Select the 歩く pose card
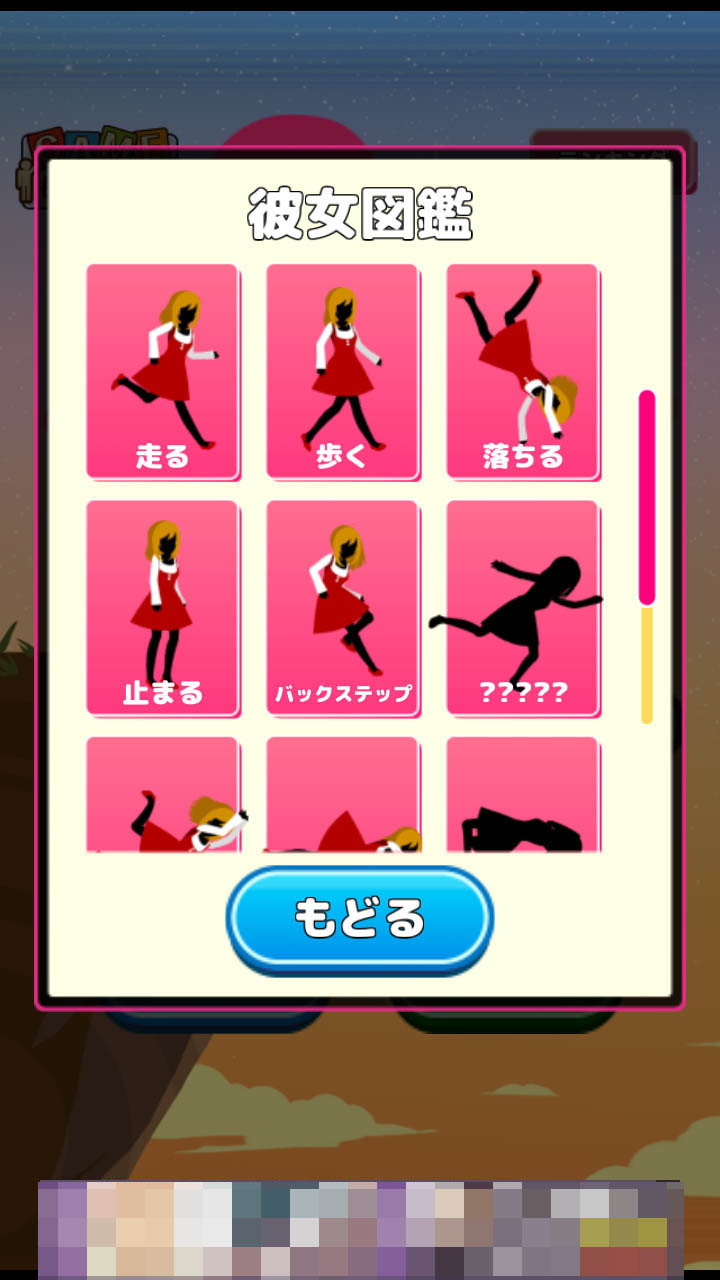The image size is (720, 1280). click(342, 371)
